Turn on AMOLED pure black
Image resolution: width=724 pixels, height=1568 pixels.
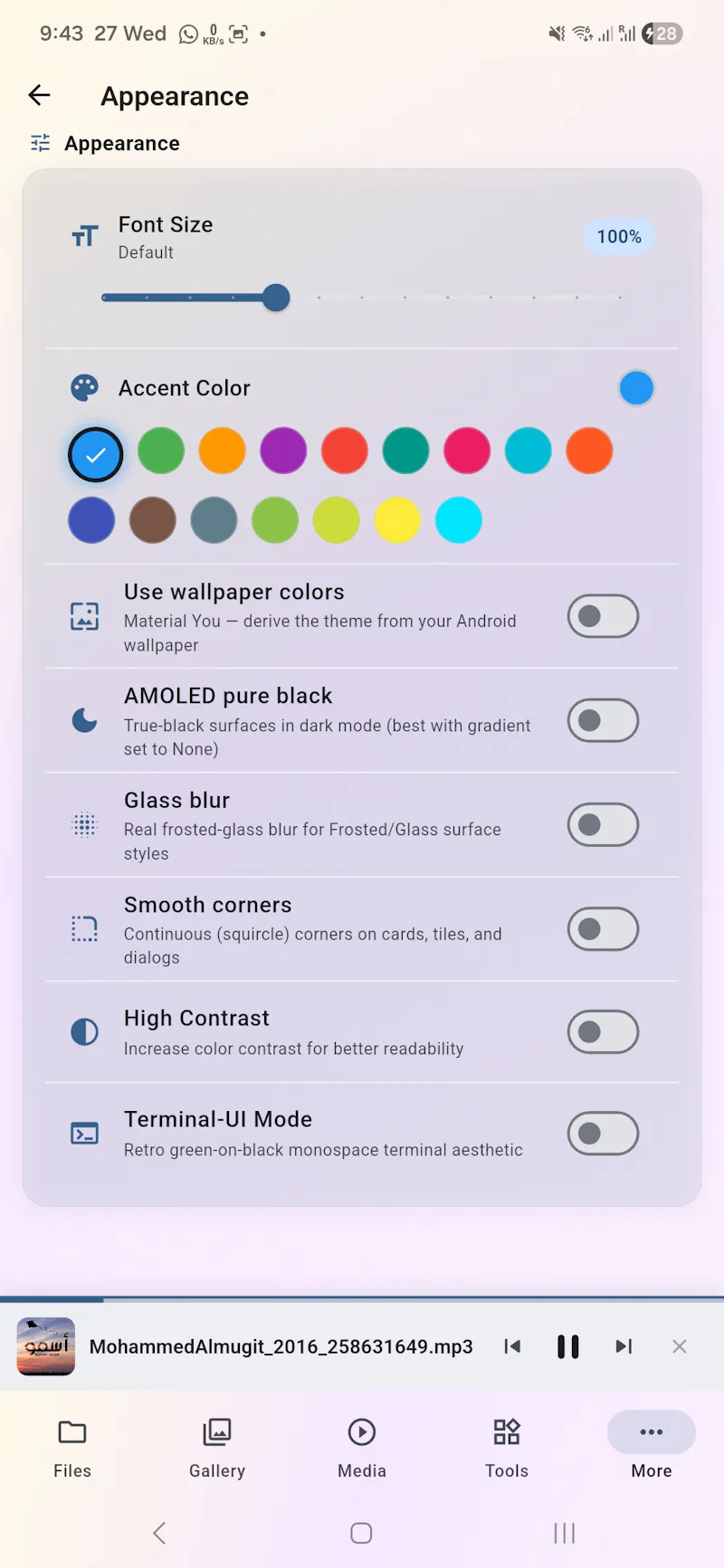[x=603, y=720]
